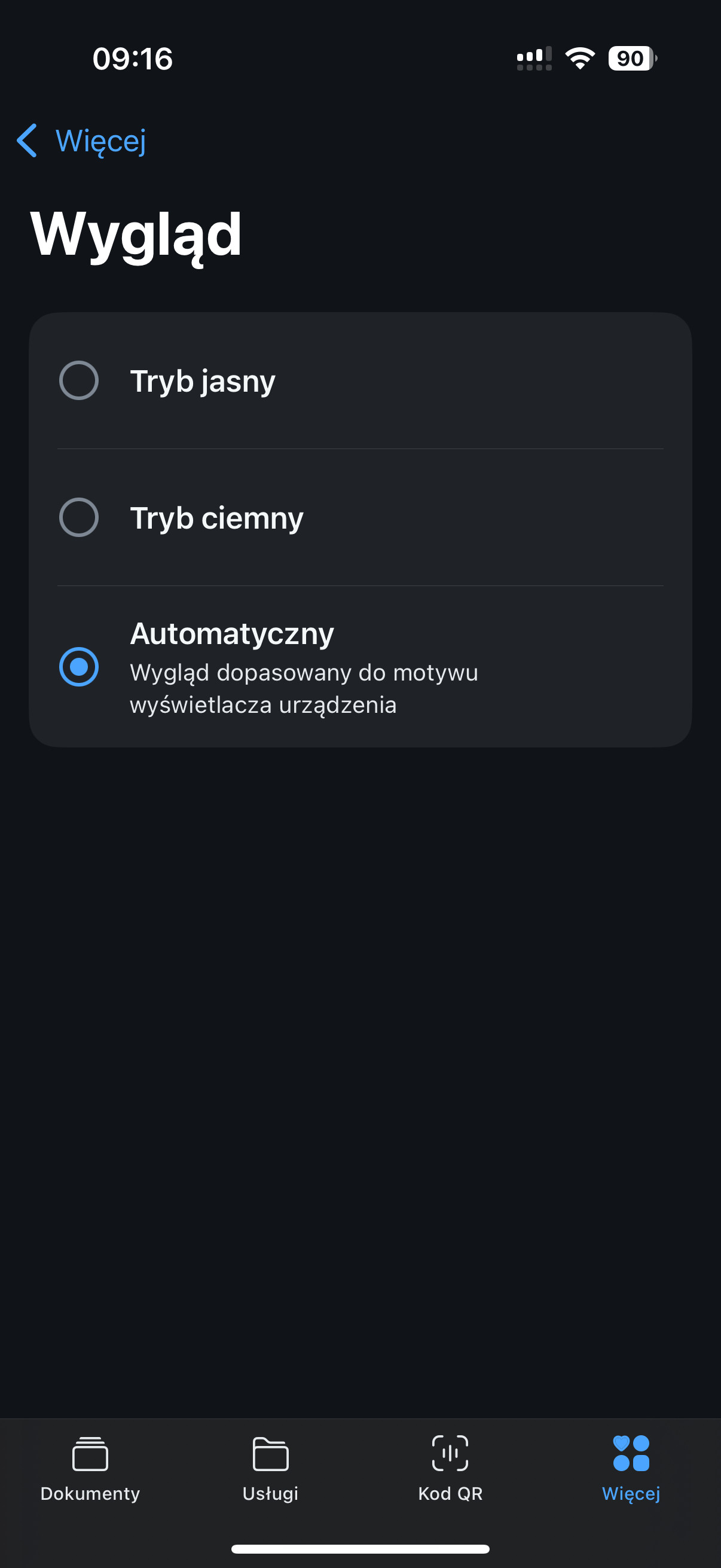
Task: Open the Usługi tab
Action: click(x=270, y=1468)
